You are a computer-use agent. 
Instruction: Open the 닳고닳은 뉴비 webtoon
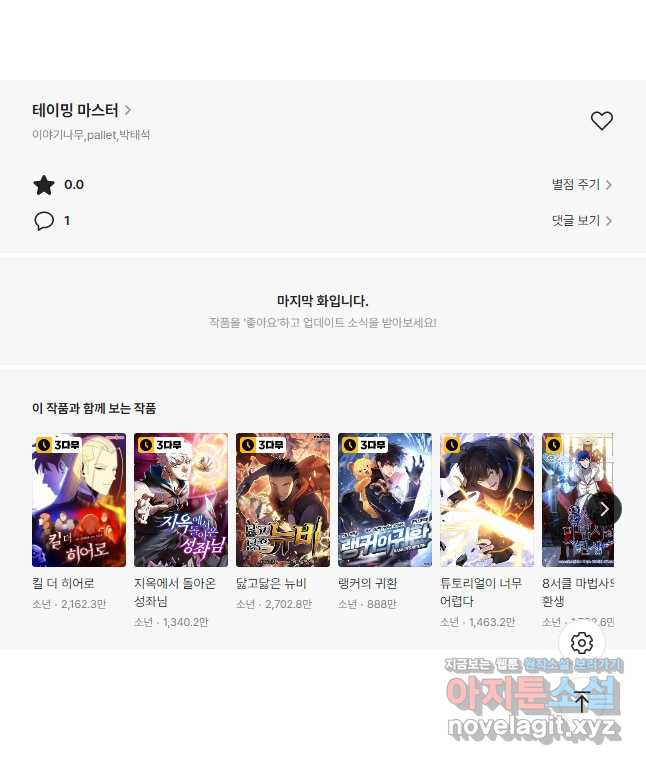(x=283, y=500)
